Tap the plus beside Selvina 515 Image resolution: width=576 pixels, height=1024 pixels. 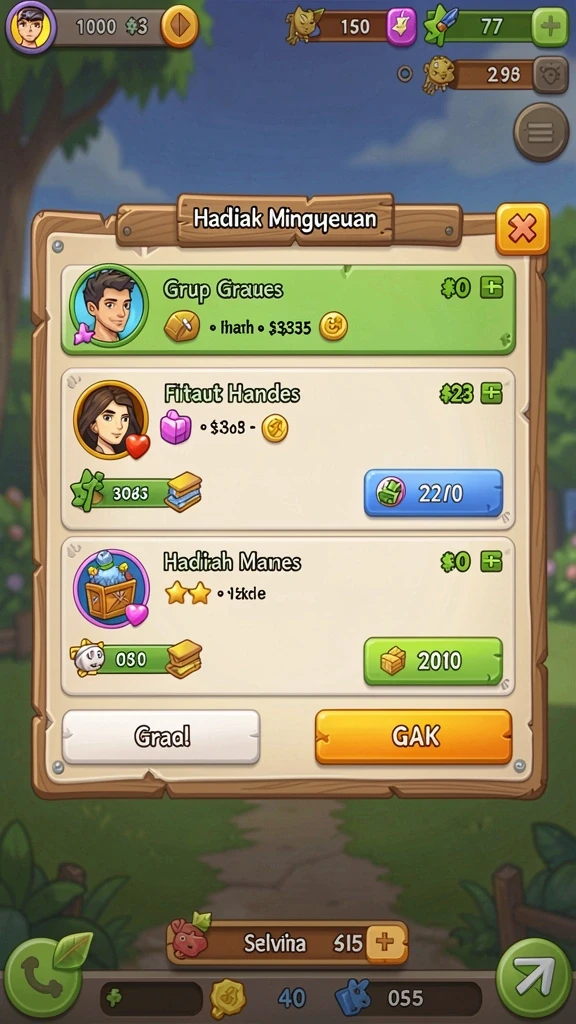[383, 943]
